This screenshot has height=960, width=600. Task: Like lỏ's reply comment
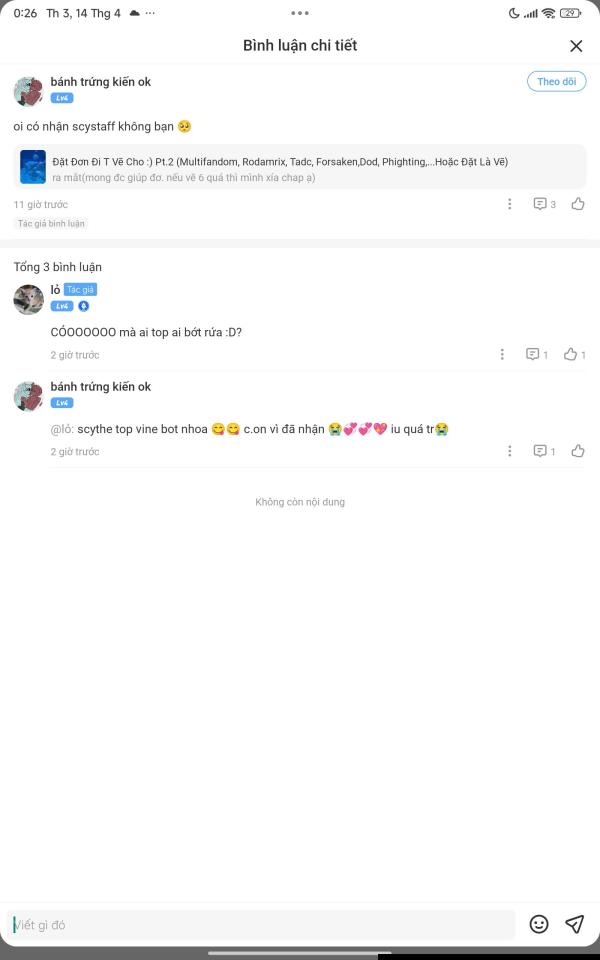[x=574, y=354]
